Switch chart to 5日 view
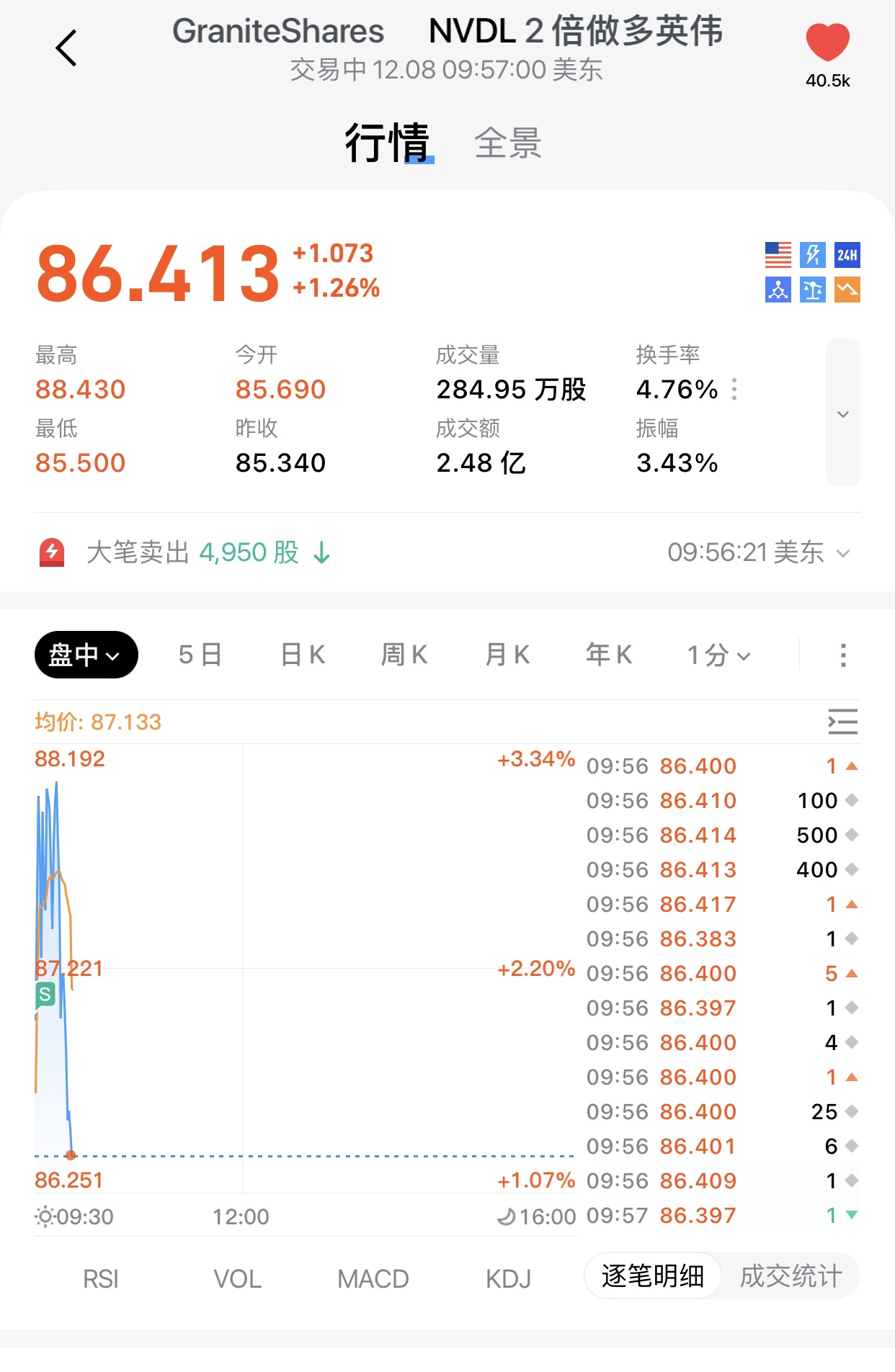The width and height of the screenshot is (895, 1372). click(200, 655)
